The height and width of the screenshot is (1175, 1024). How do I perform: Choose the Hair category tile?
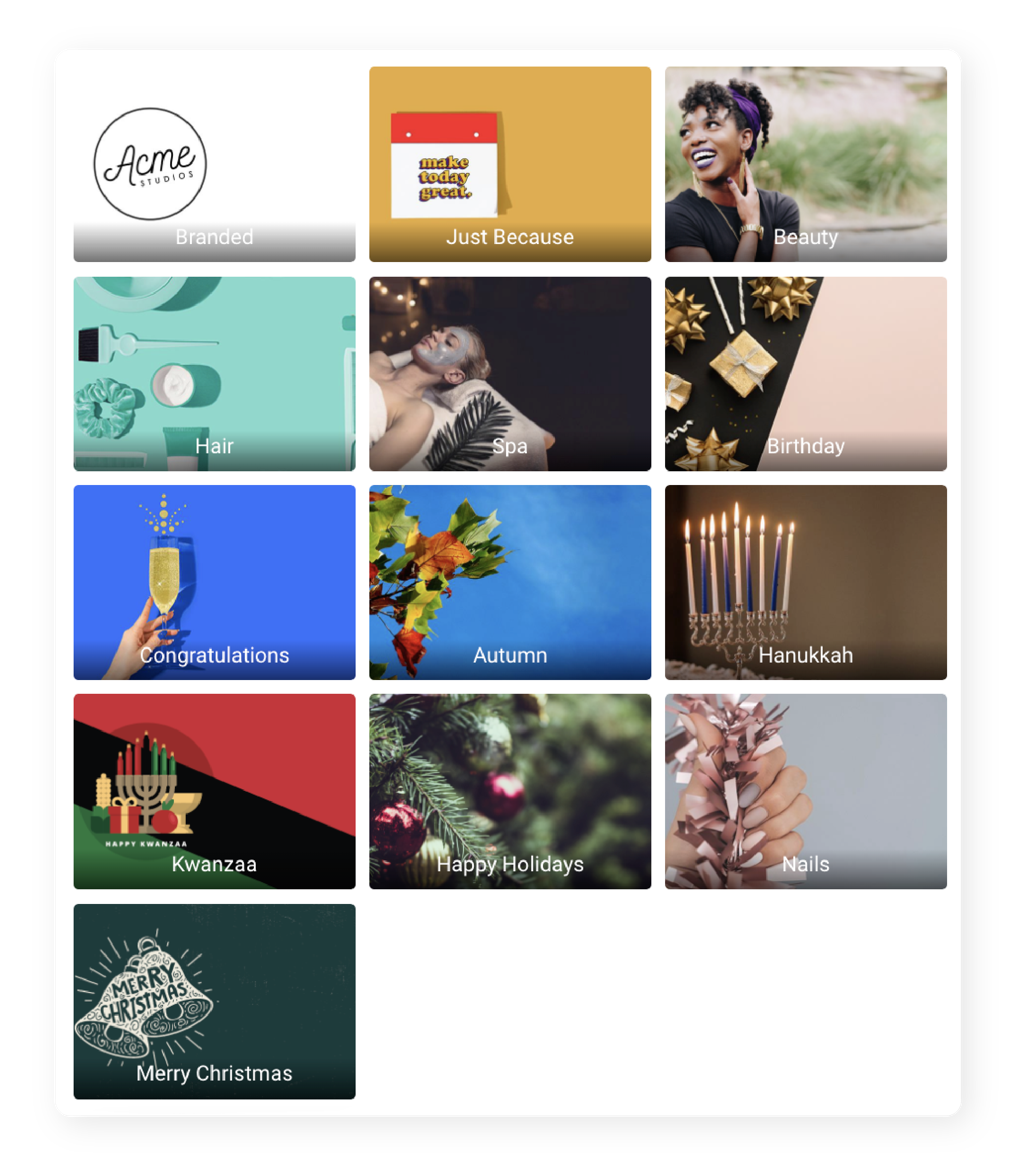coord(214,373)
